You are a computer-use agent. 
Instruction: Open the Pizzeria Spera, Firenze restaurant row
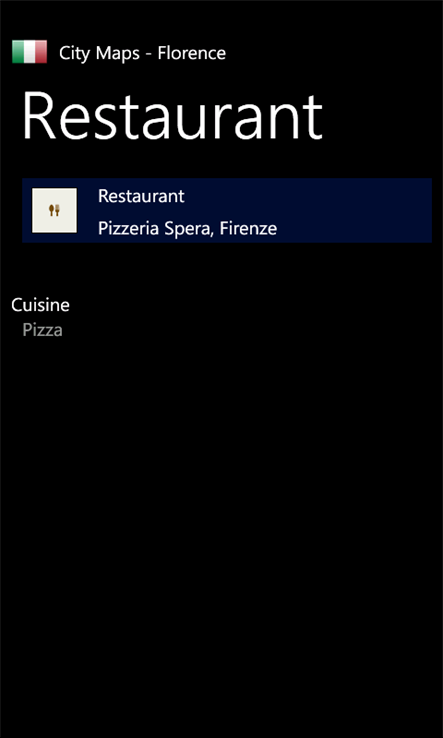point(227,210)
